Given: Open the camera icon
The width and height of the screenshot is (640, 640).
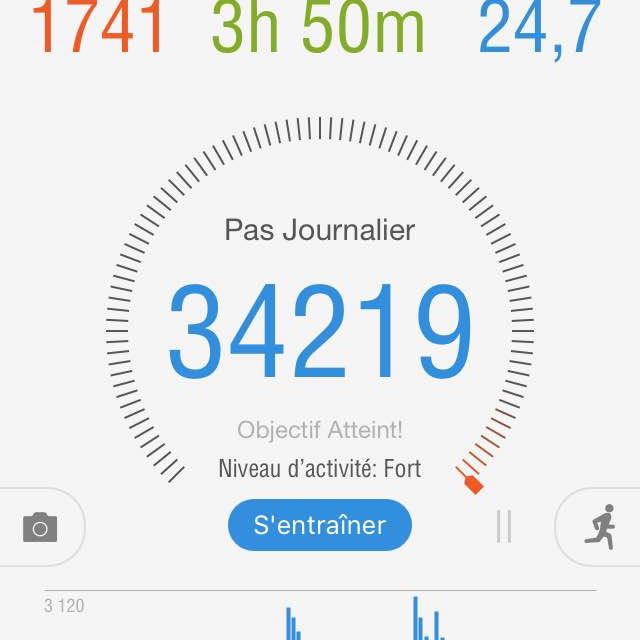Looking at the screenshot, I should click(40, 526).
